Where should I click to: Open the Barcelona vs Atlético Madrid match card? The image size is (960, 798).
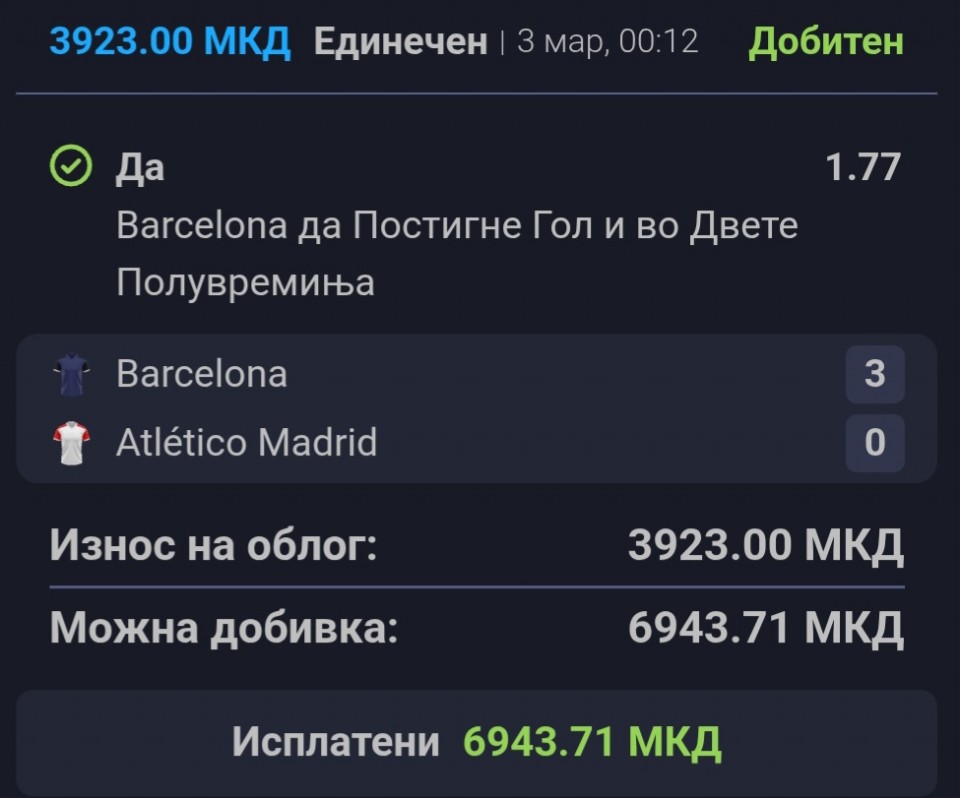[476, 408]
